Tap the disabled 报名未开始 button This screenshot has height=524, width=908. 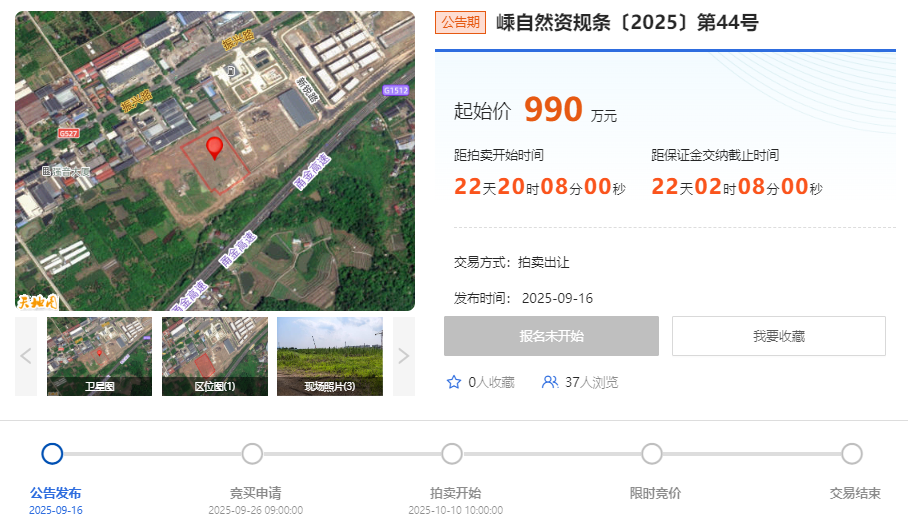(x=551, y=336)
